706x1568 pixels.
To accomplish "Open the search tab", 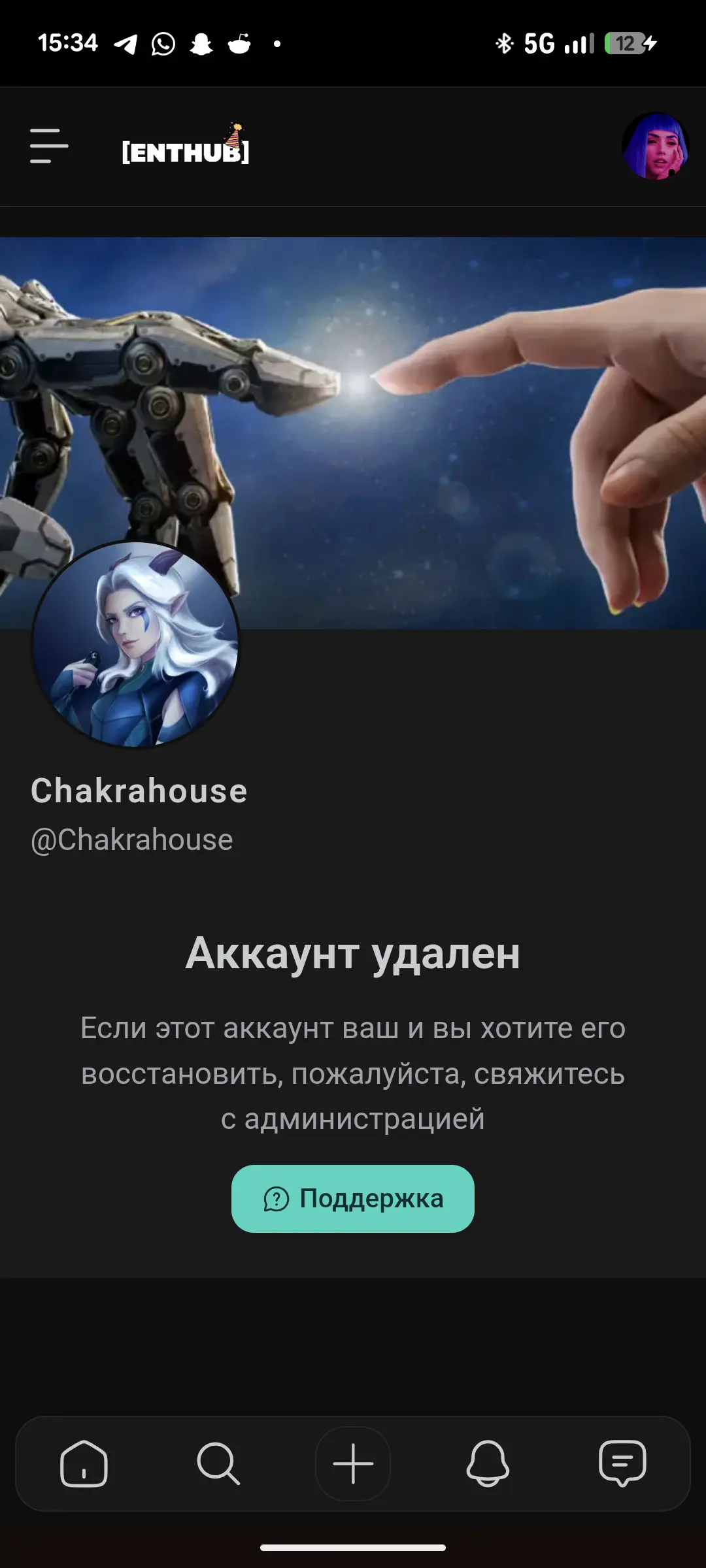I will point(218,1463).
